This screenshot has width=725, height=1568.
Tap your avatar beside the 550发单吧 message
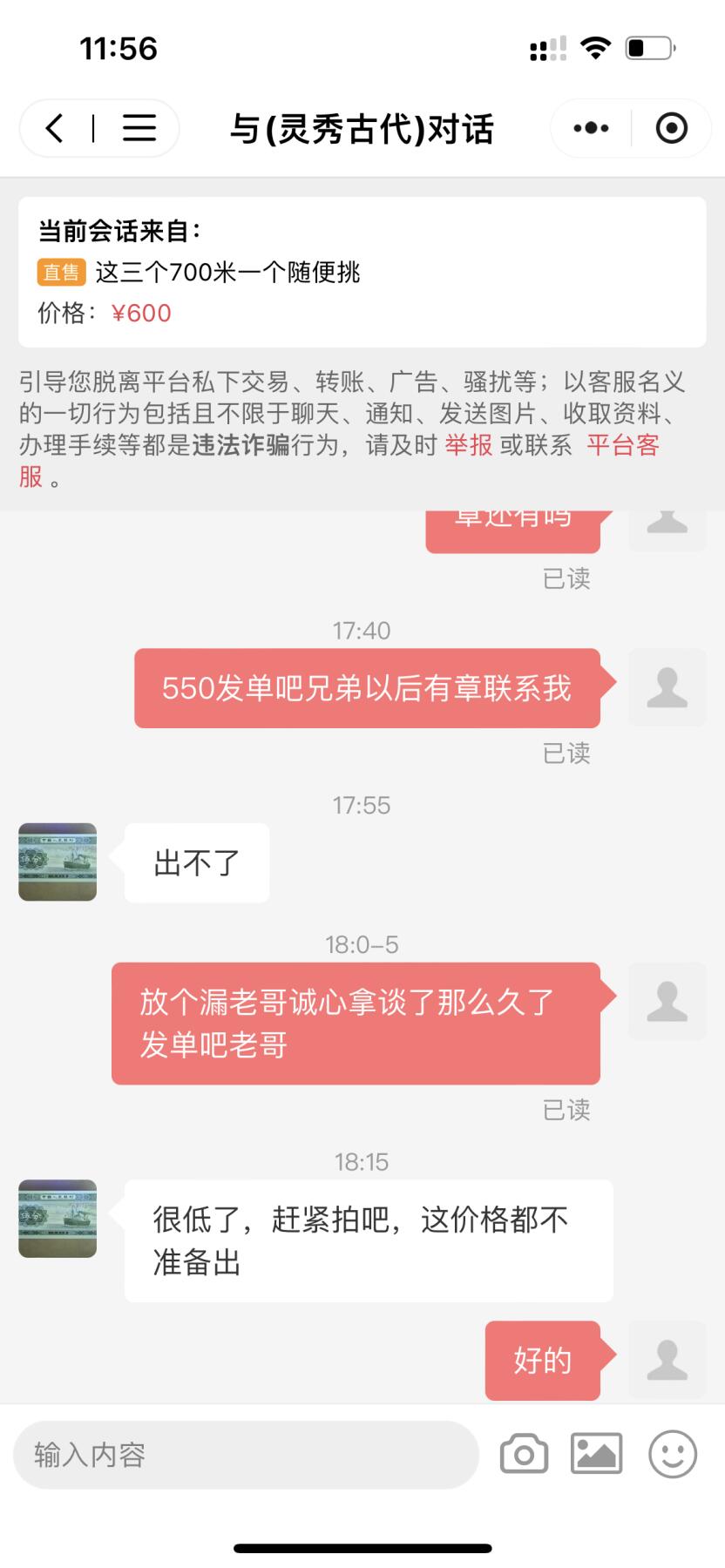pos(667,687)
